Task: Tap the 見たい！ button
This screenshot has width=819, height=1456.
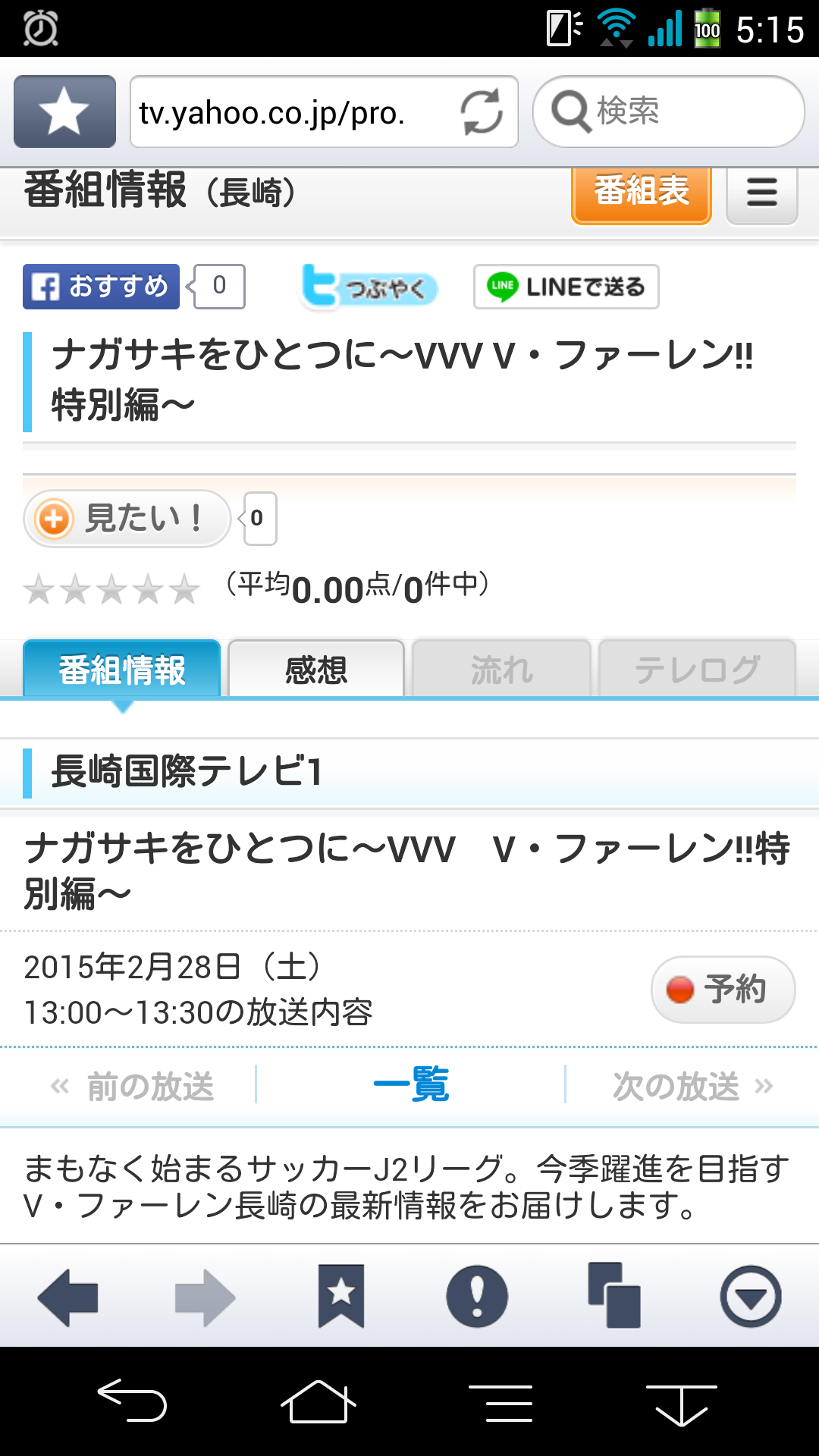Action: coord(127,519)
